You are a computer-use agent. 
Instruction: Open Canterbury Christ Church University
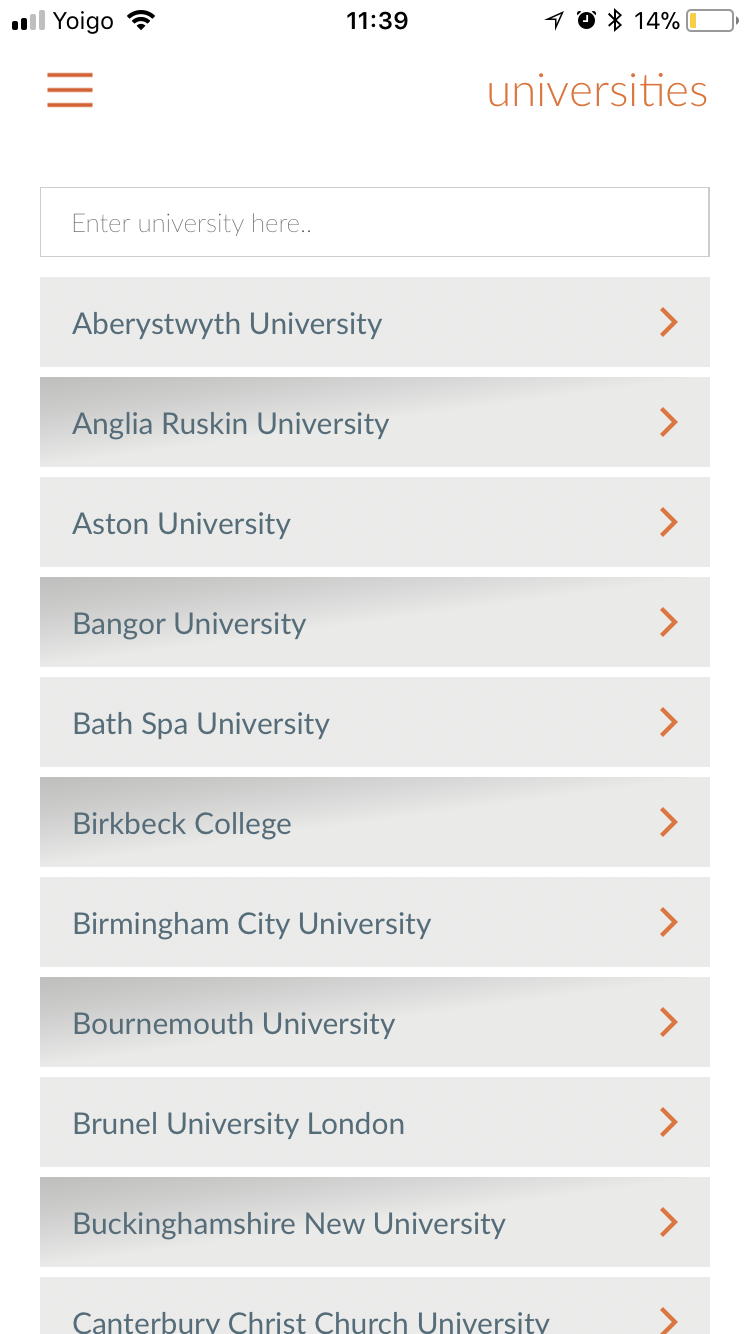[375, 1306]
